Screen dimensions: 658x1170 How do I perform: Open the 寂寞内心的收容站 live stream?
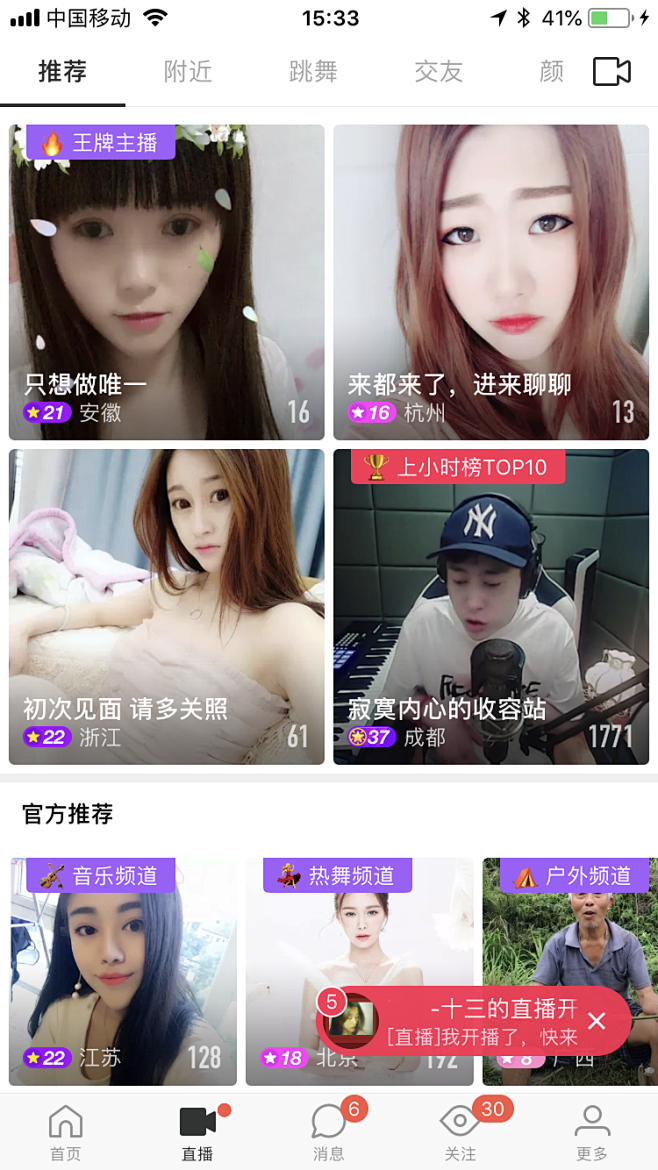coord(491,606)
